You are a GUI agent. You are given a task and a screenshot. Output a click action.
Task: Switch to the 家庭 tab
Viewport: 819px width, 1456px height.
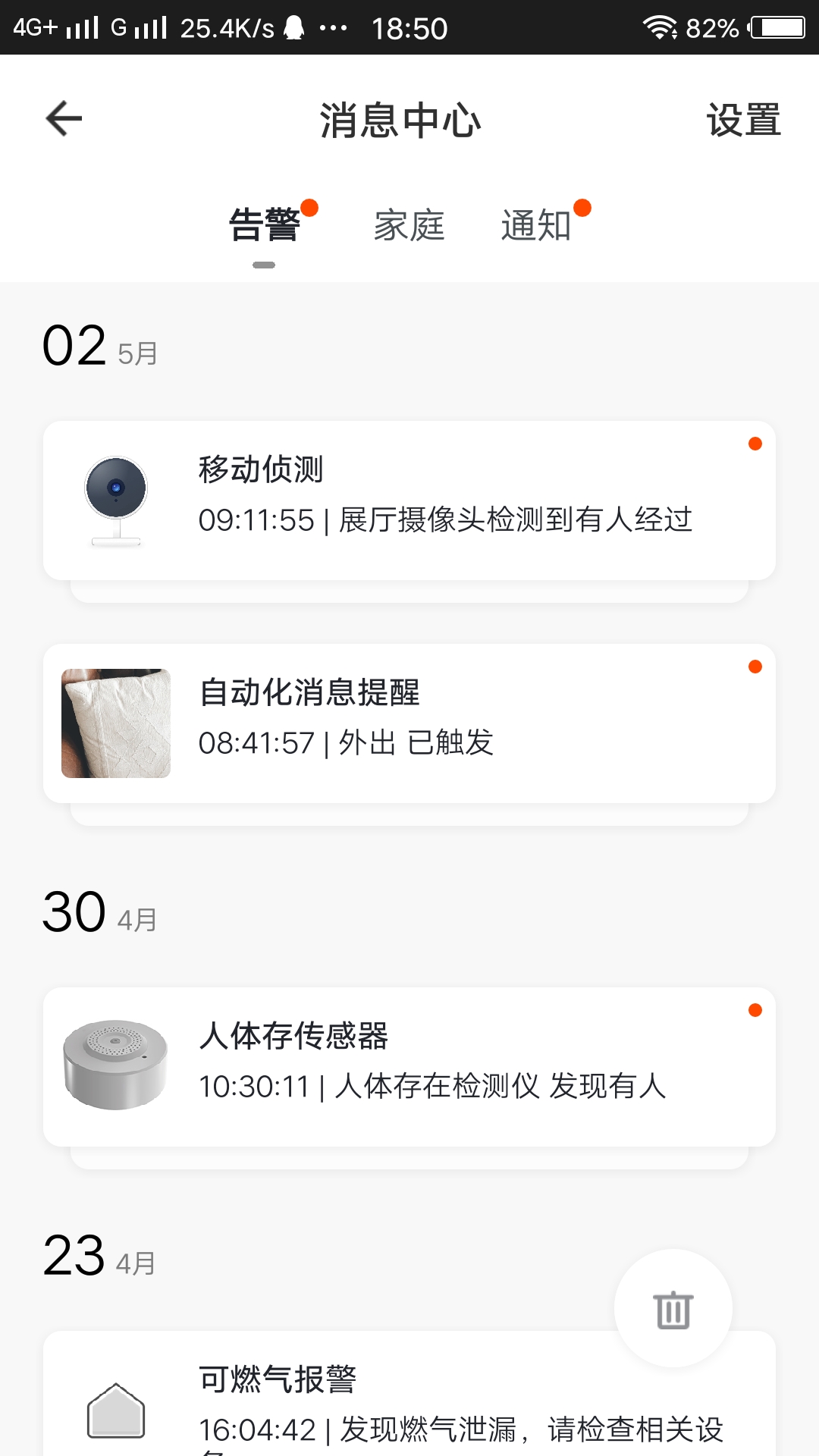click(409, 226)
